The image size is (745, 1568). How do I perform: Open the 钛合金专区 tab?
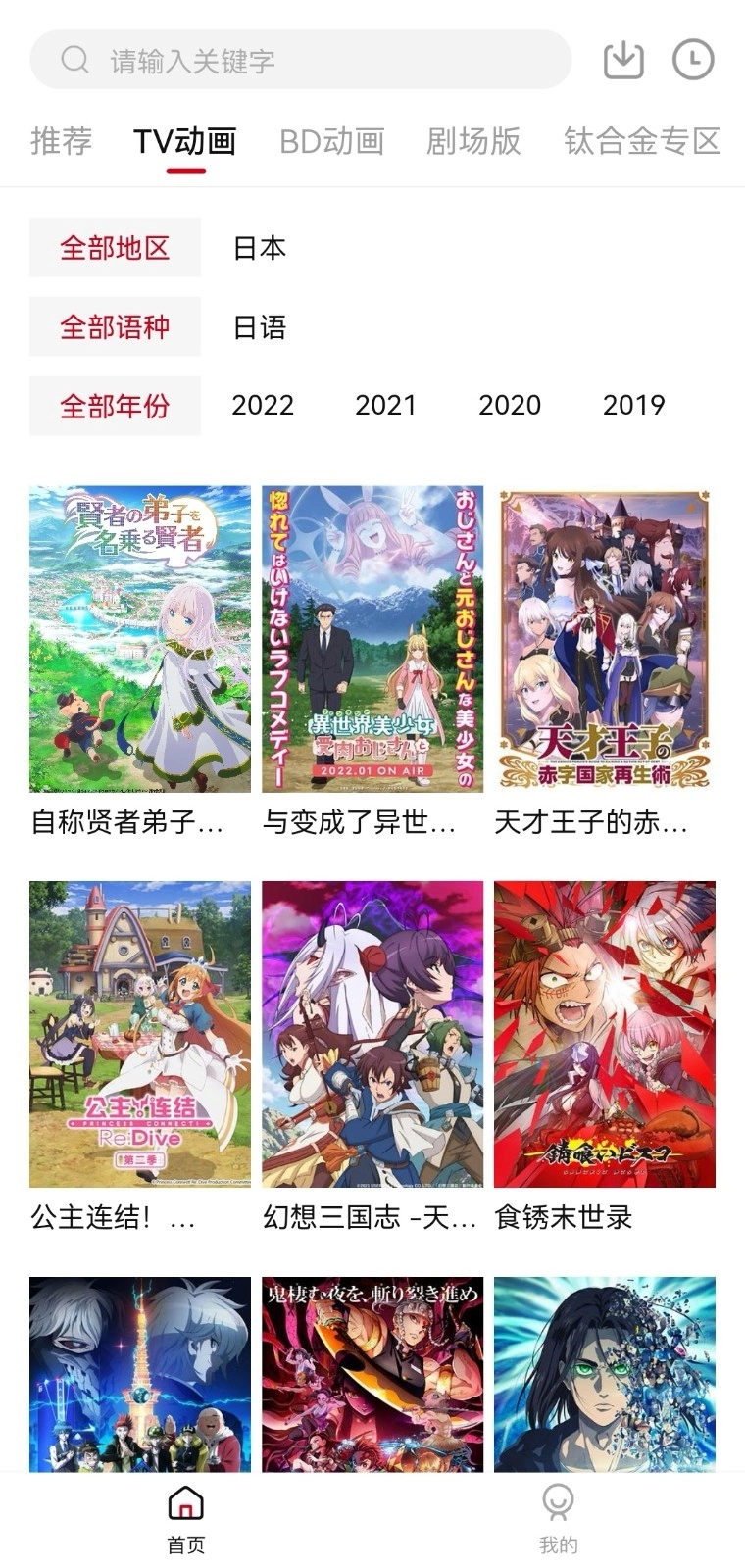click(643, 141)
